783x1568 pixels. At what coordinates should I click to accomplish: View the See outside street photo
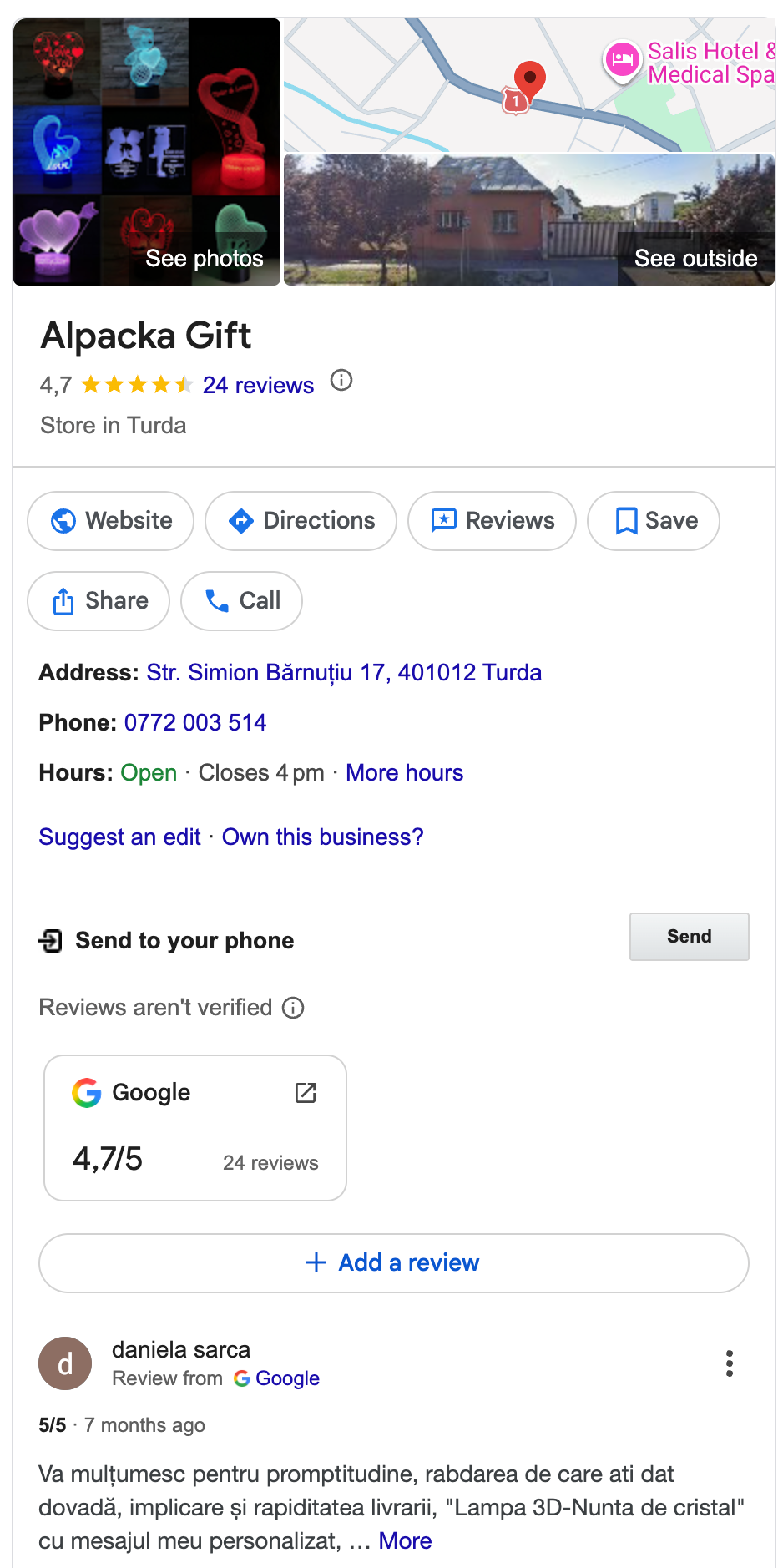[529, 220]
